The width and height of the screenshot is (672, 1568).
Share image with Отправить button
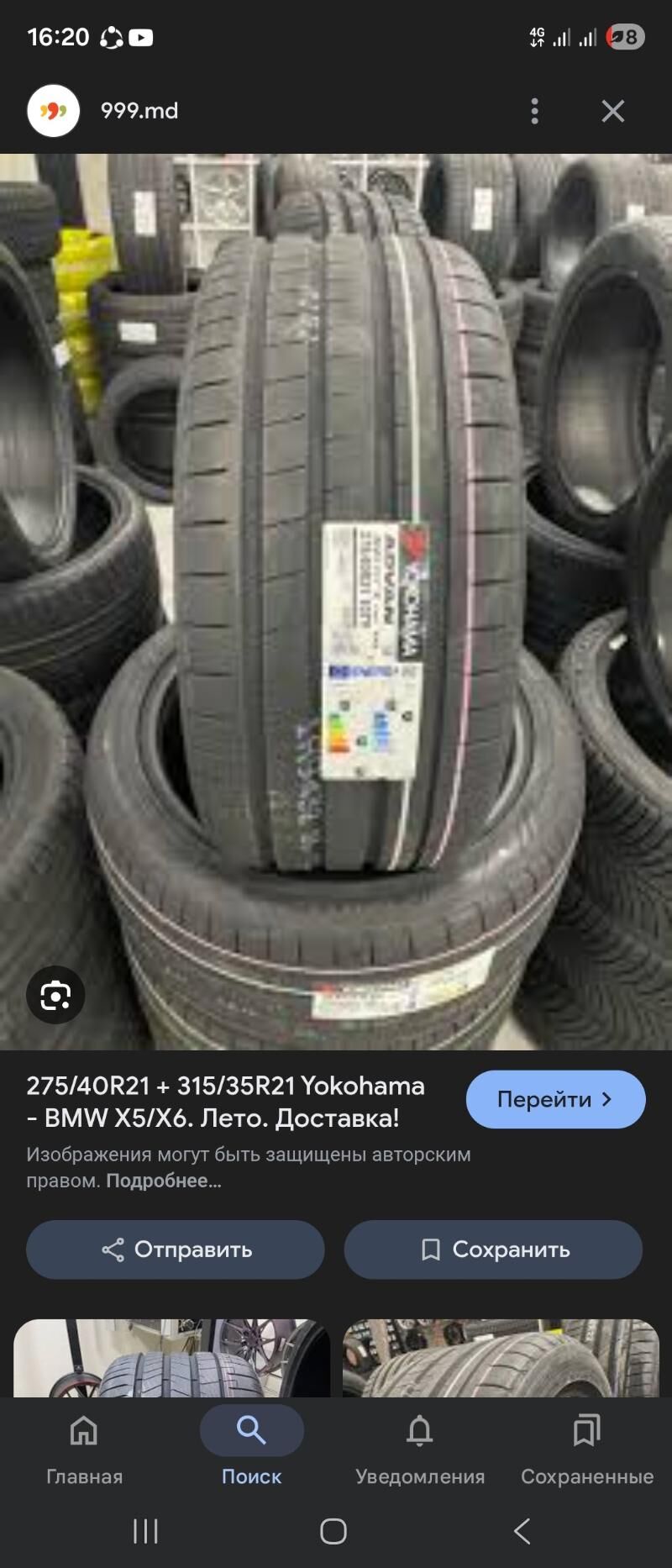click(x=176, y=1250)
